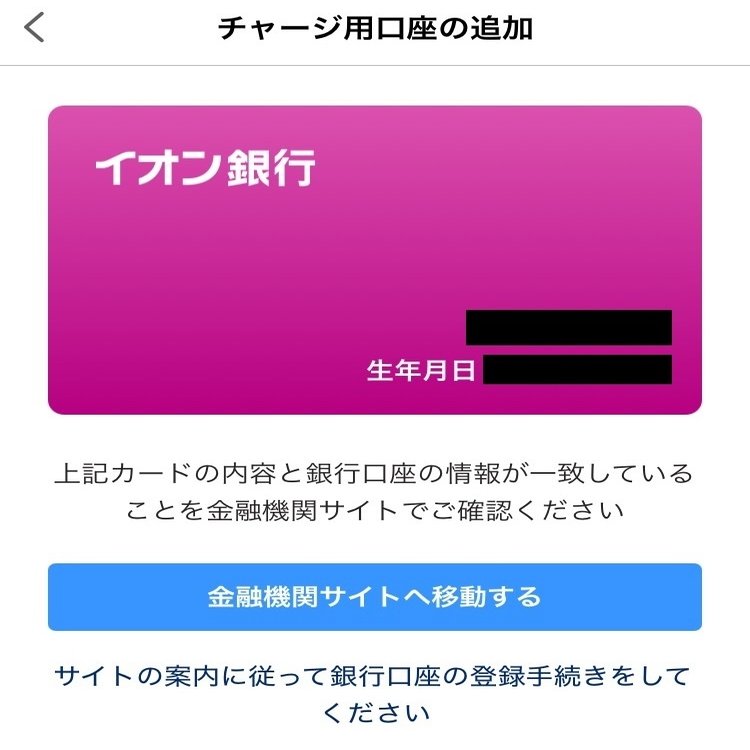Go back from チャージ用口座の追加
The image size is (750, 750).
point(35,28)
